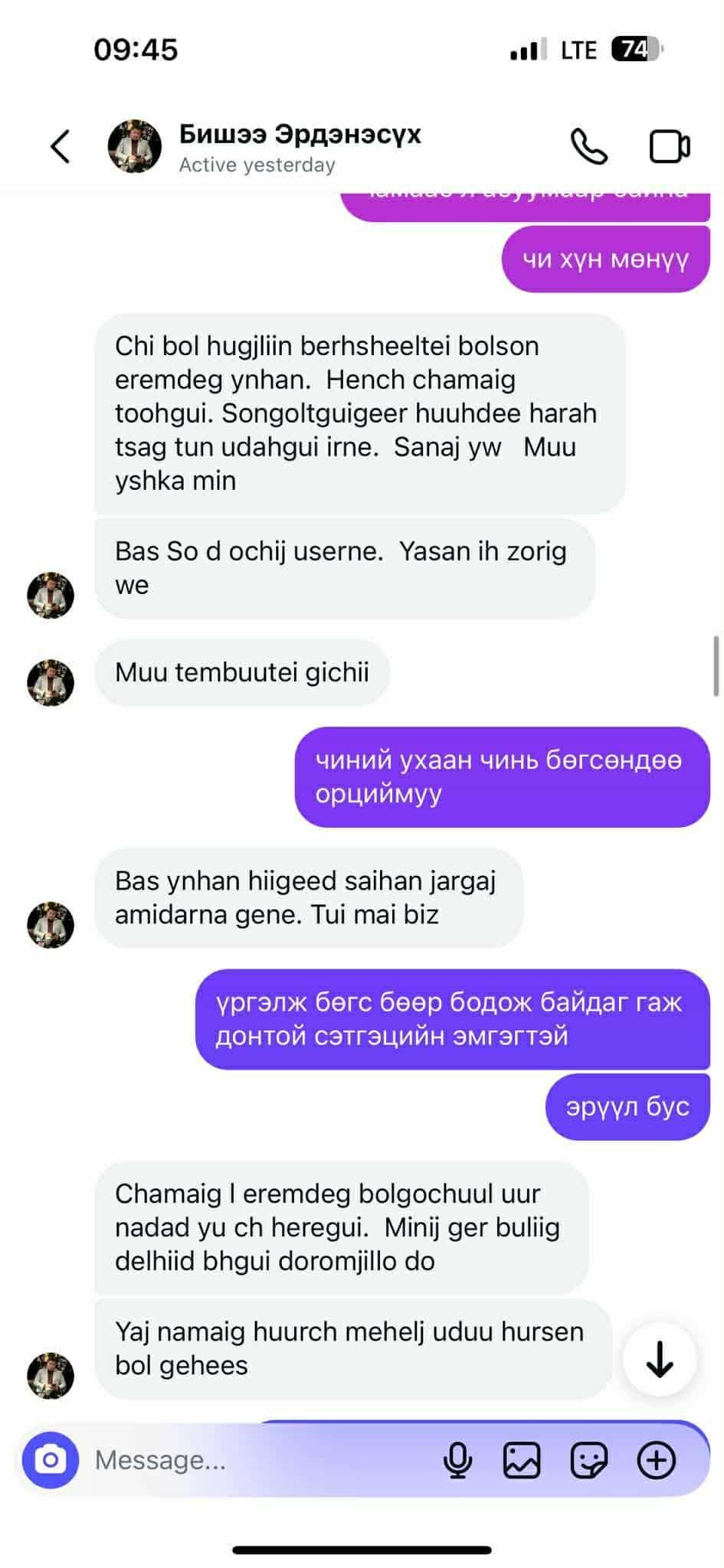
Task: Tap the contact's profile picture in the header
Action: tap(135, 145)
